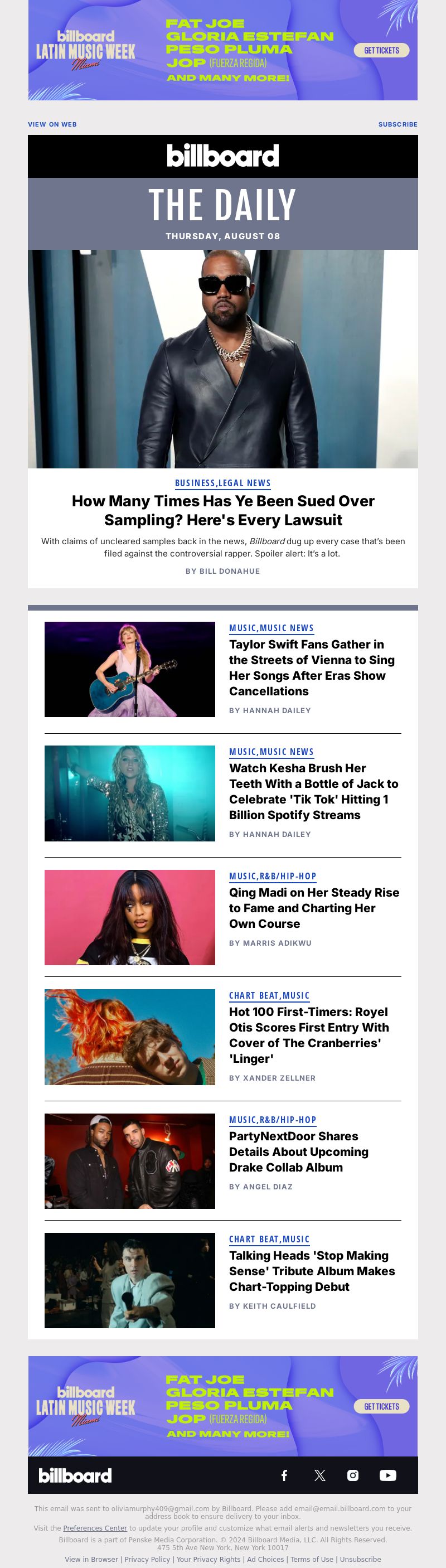
Task: Open the View on Web link
Action: 52,124
